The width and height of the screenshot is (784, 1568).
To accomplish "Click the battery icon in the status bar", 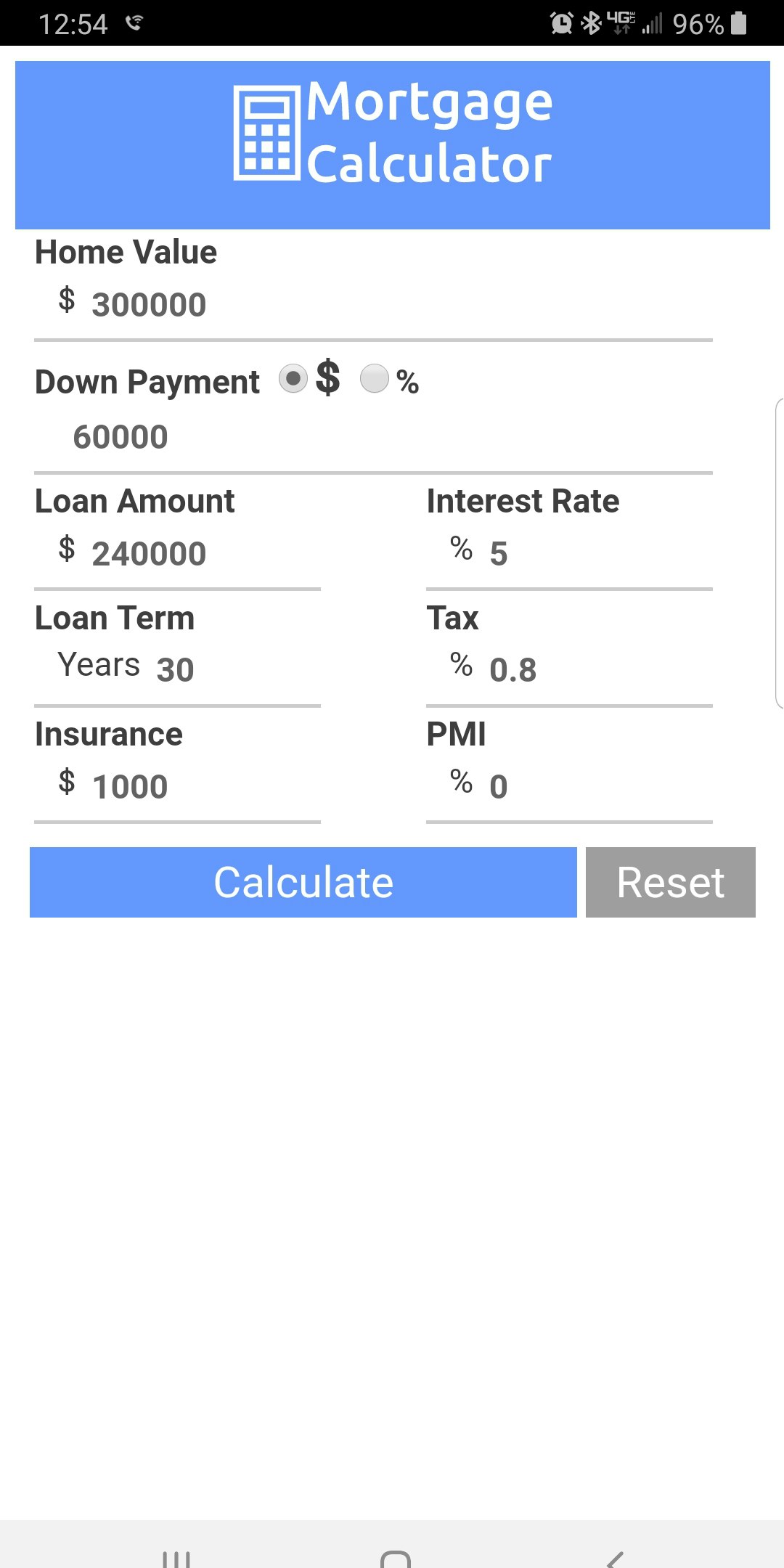I will point(740,24).
